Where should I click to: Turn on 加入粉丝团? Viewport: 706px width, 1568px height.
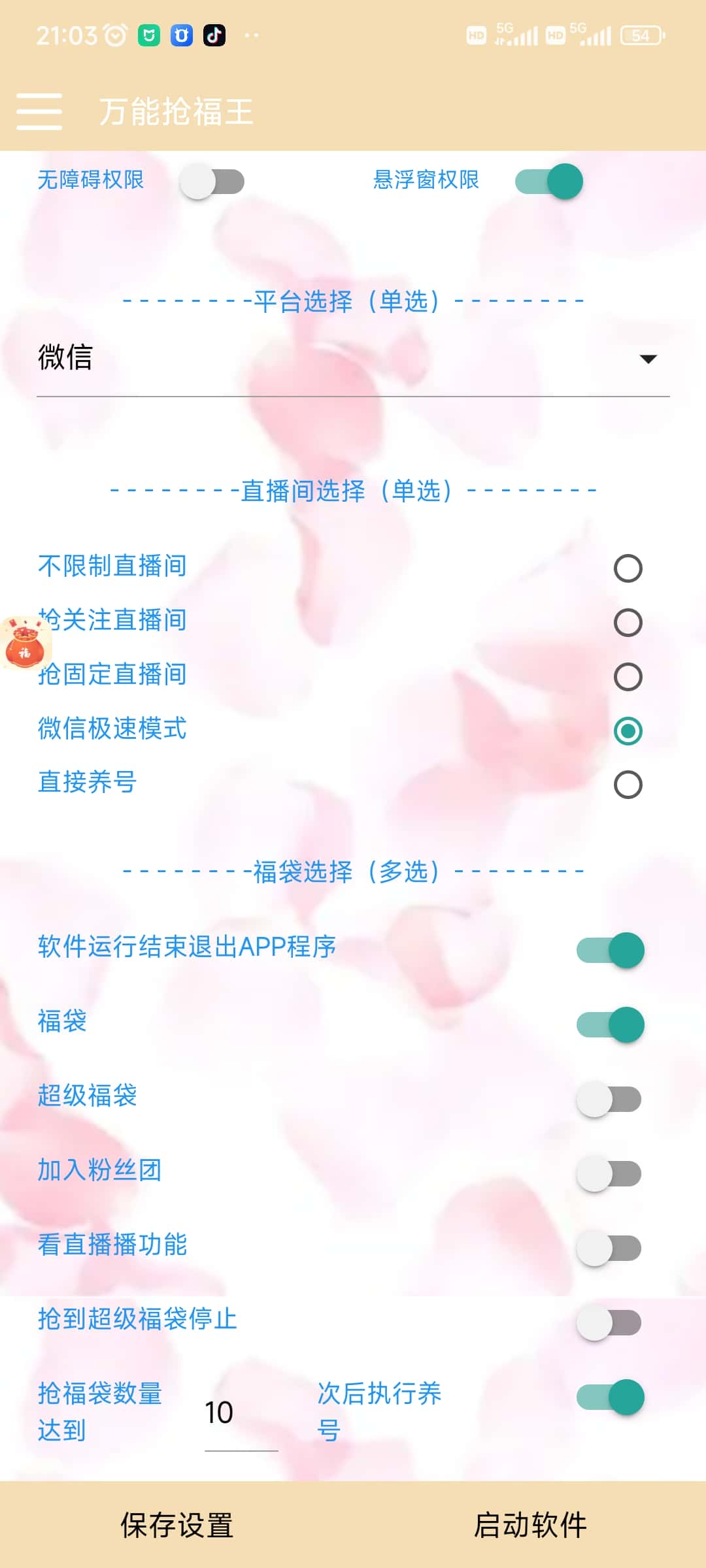point(609,1174)
